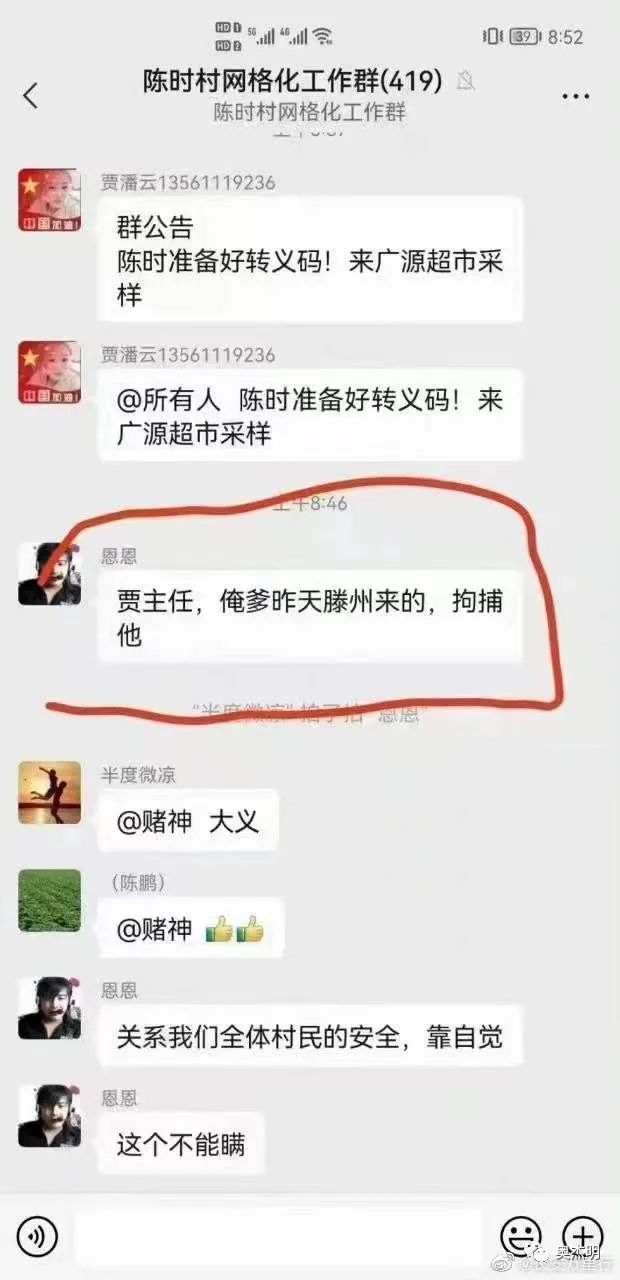
Task: Focus the message text field
Action: click(278, 1238)
